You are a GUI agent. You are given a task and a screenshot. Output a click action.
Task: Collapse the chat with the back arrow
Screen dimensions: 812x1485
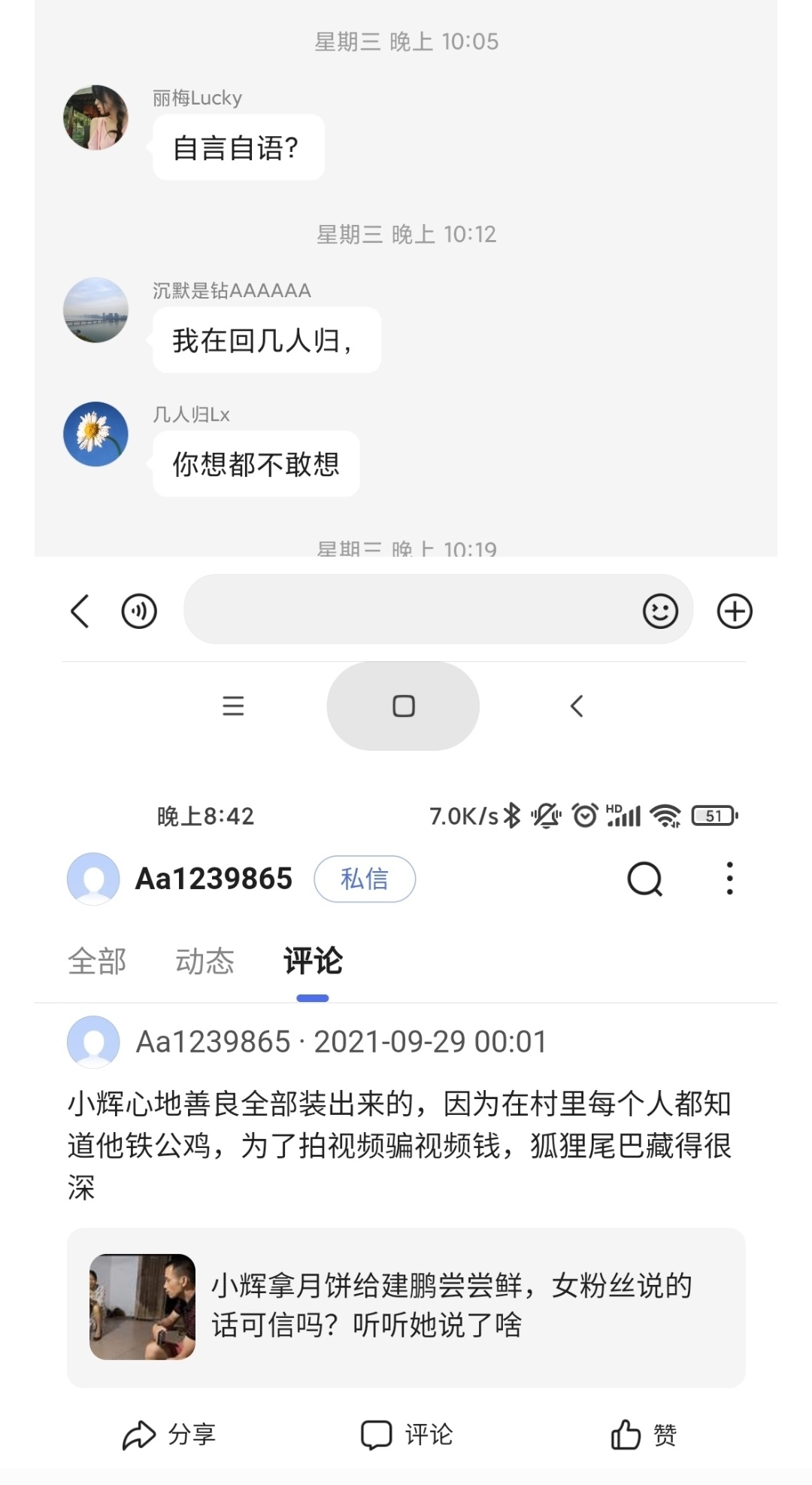(80, 611)
